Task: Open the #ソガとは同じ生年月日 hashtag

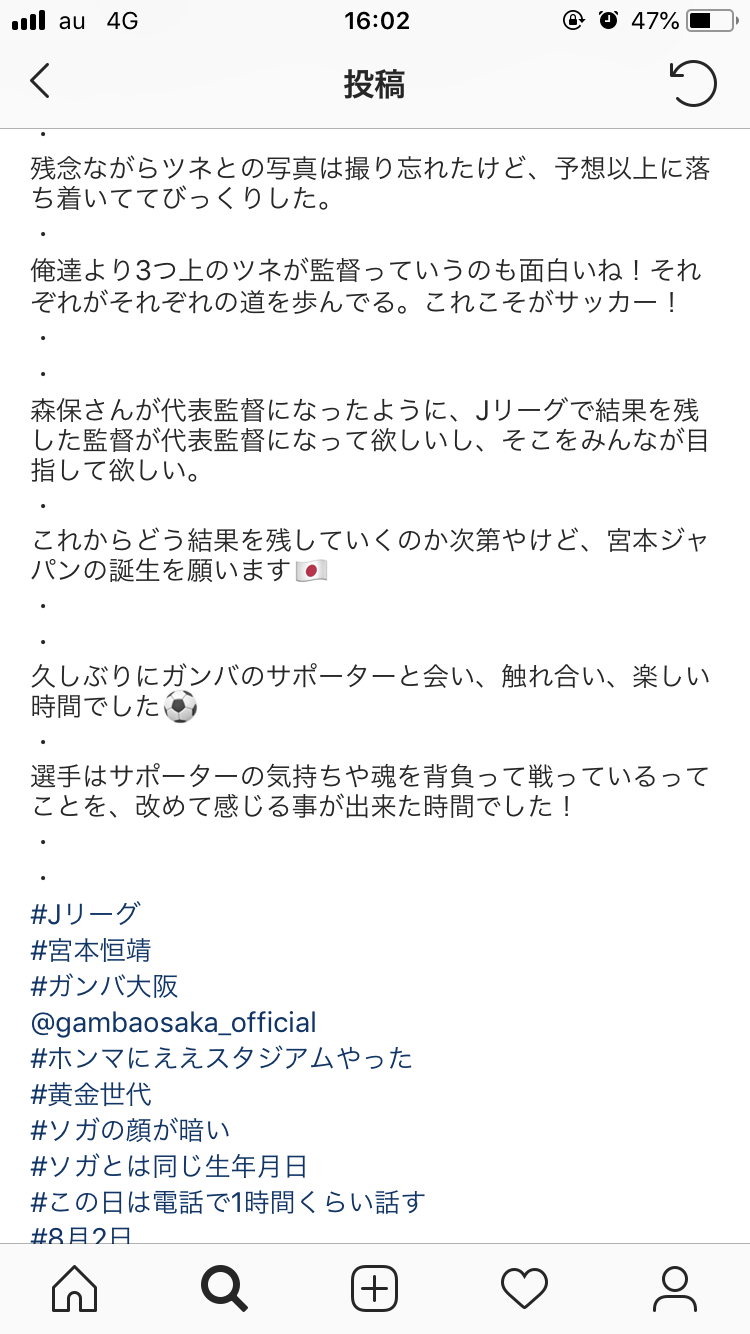Action: [169, 1166]
